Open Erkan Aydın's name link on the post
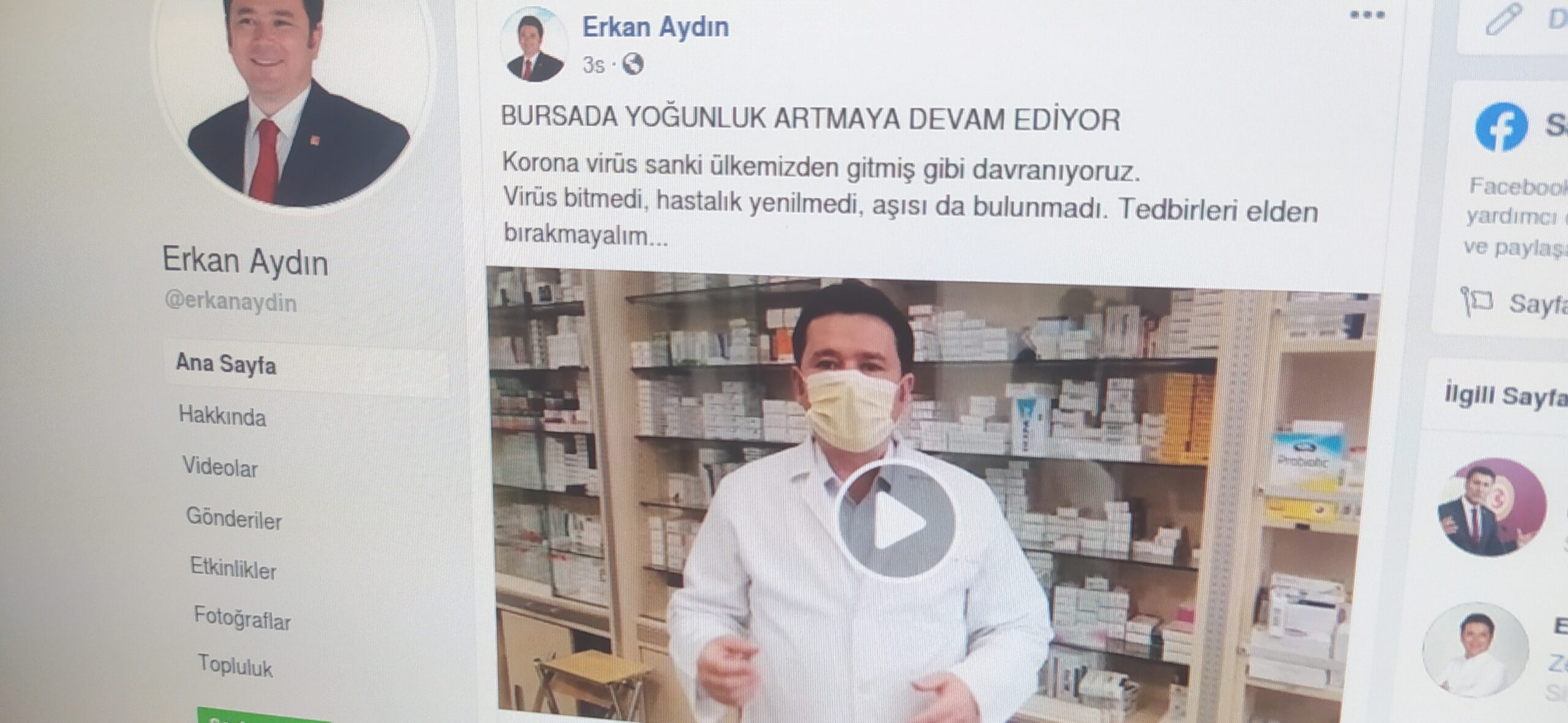Viewport: 1568px width, 723px height. coord(655,28)
